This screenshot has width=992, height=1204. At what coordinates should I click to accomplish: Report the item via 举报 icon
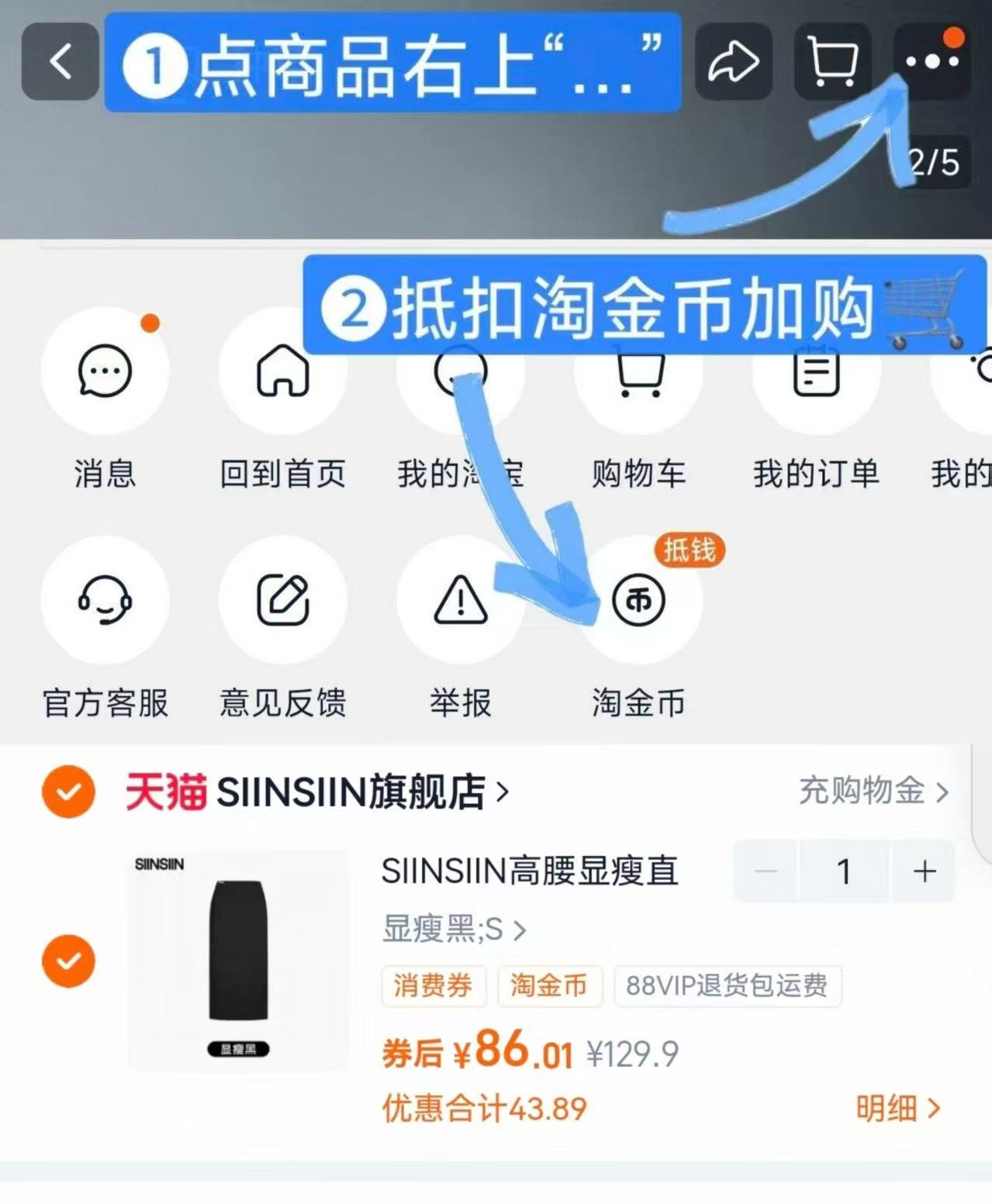pyautogui.click(x=460, y=601)
